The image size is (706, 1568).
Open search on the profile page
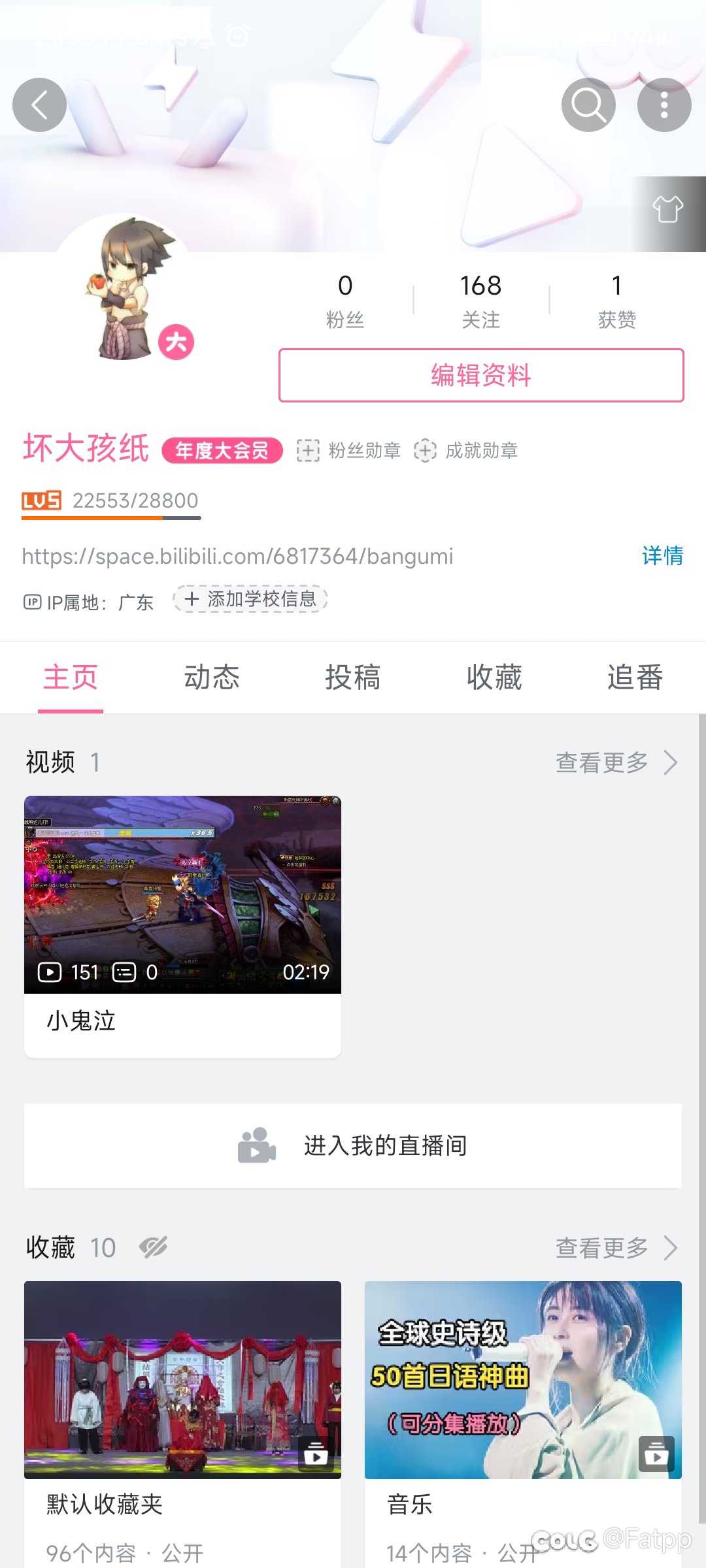(x=588, y=105)
